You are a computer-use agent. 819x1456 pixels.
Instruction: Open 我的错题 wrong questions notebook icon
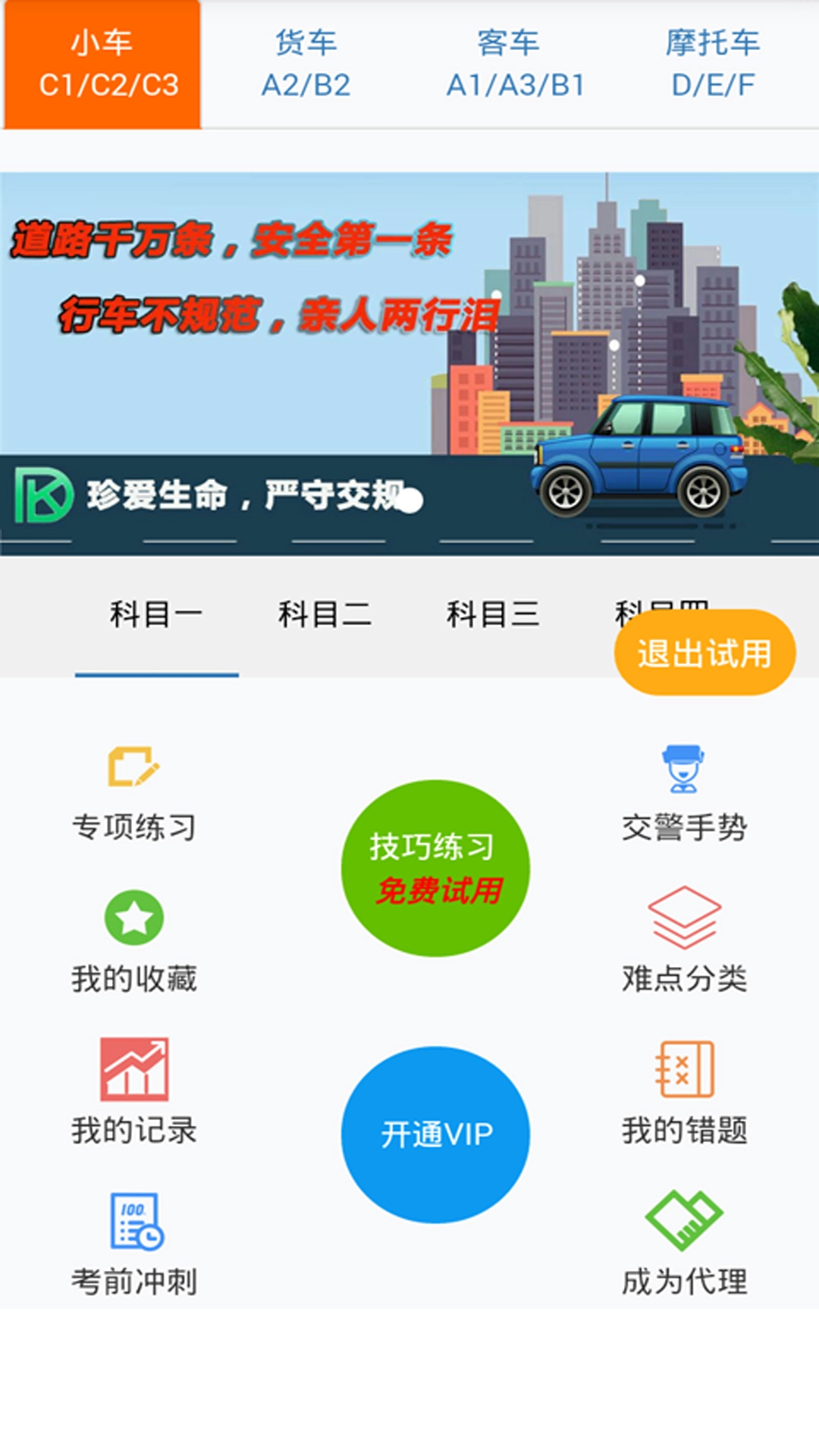click(685, 1069)
